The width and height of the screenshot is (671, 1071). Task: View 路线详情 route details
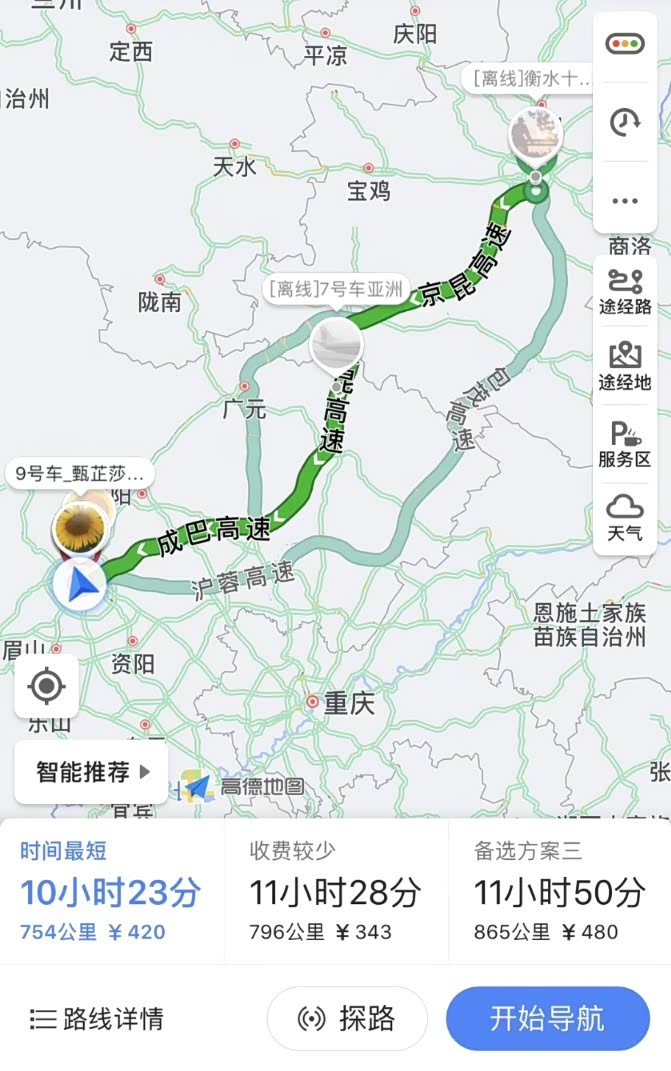(97, 1019)
